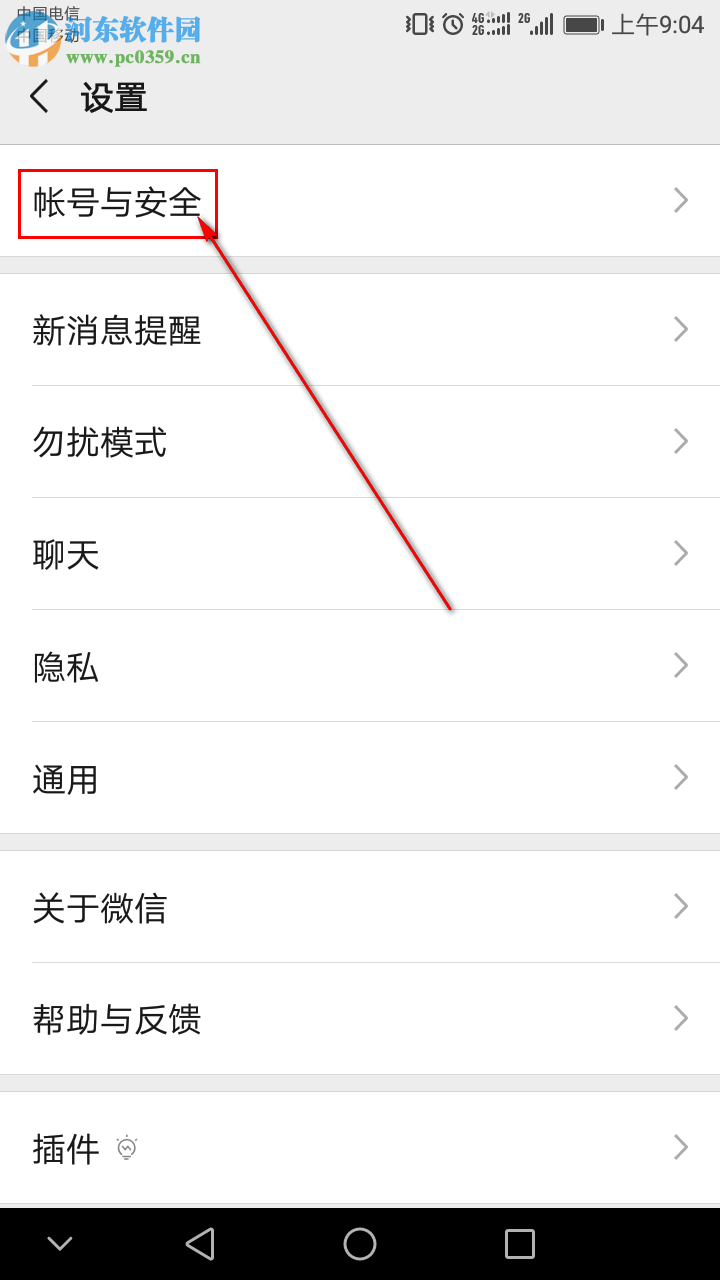The width and height of the screenshot is (720, 1280).
Task: Tap the Android home circle button
Action: click(x=360, y=1243)
